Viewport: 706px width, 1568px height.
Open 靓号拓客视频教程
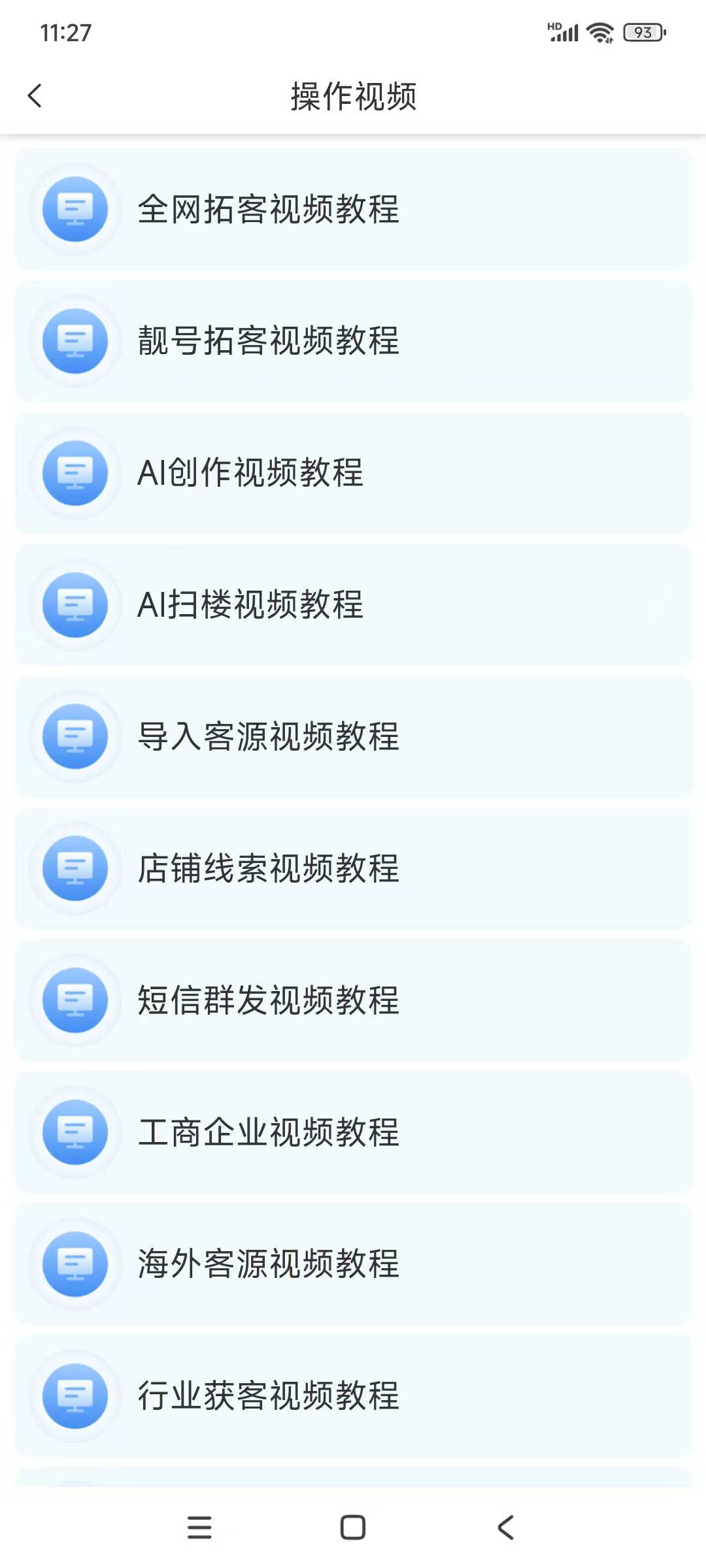[x=353, y=341]
